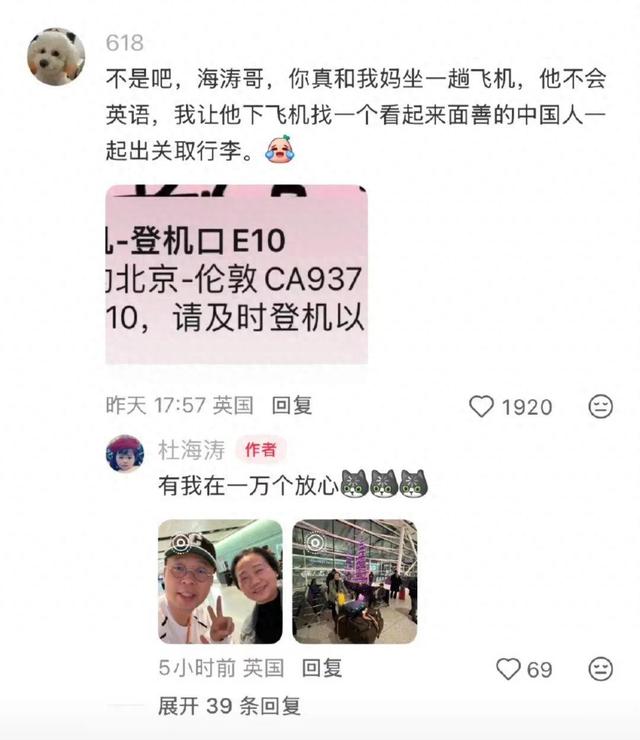The image size is (640, 740).
Task: View 杜海涛's selfie photo with the mom
Action: pos(220,581)
